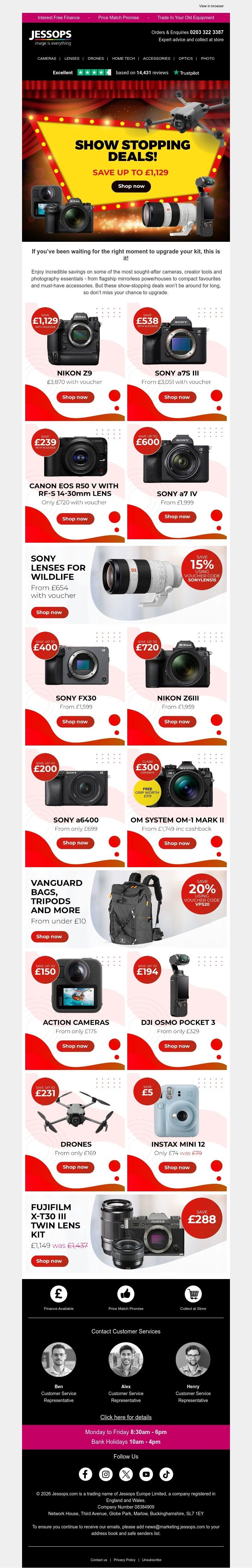Open the View in browser link
Image resolution: width=252 pixels, height=1568 pixels.
pos(211,6)
